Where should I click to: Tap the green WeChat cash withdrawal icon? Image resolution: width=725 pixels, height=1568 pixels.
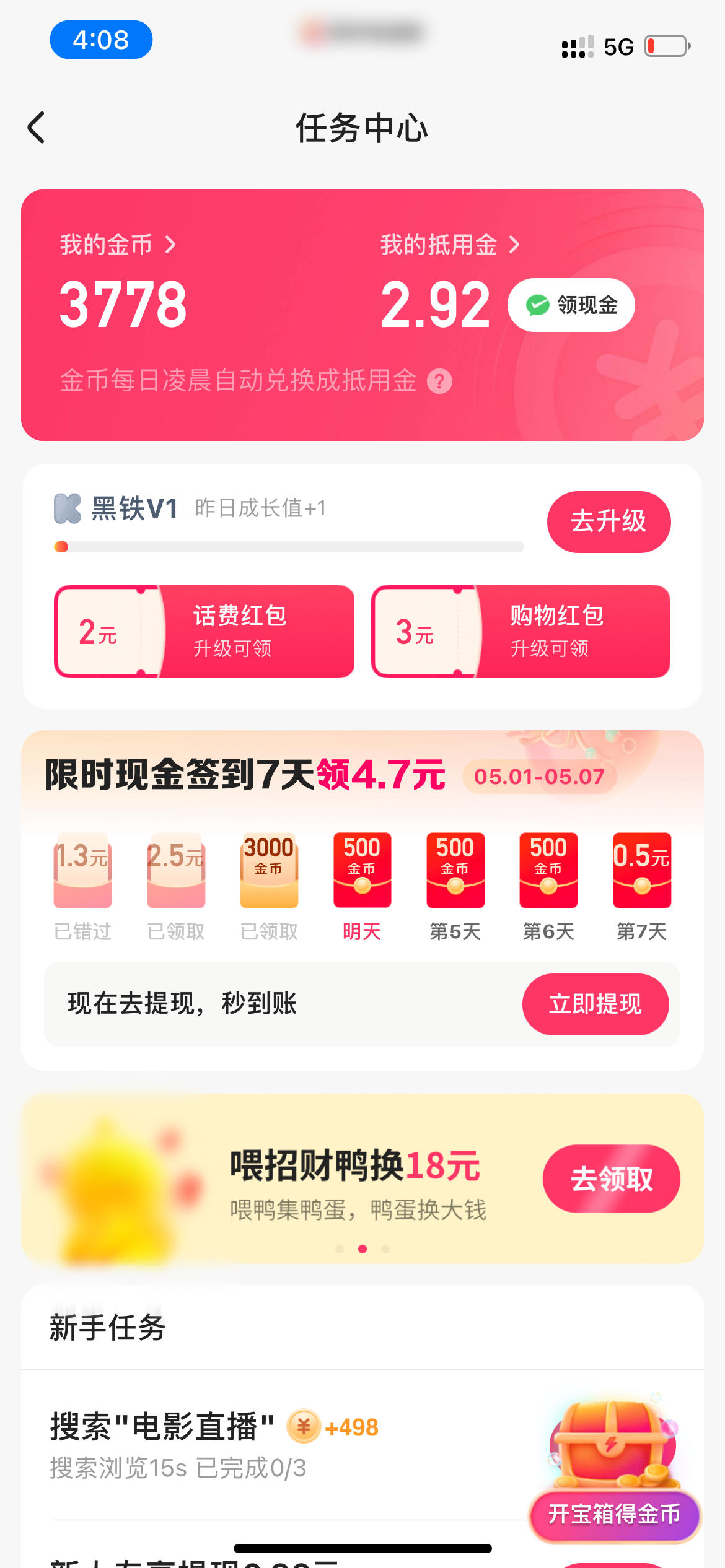pos(537,304)
